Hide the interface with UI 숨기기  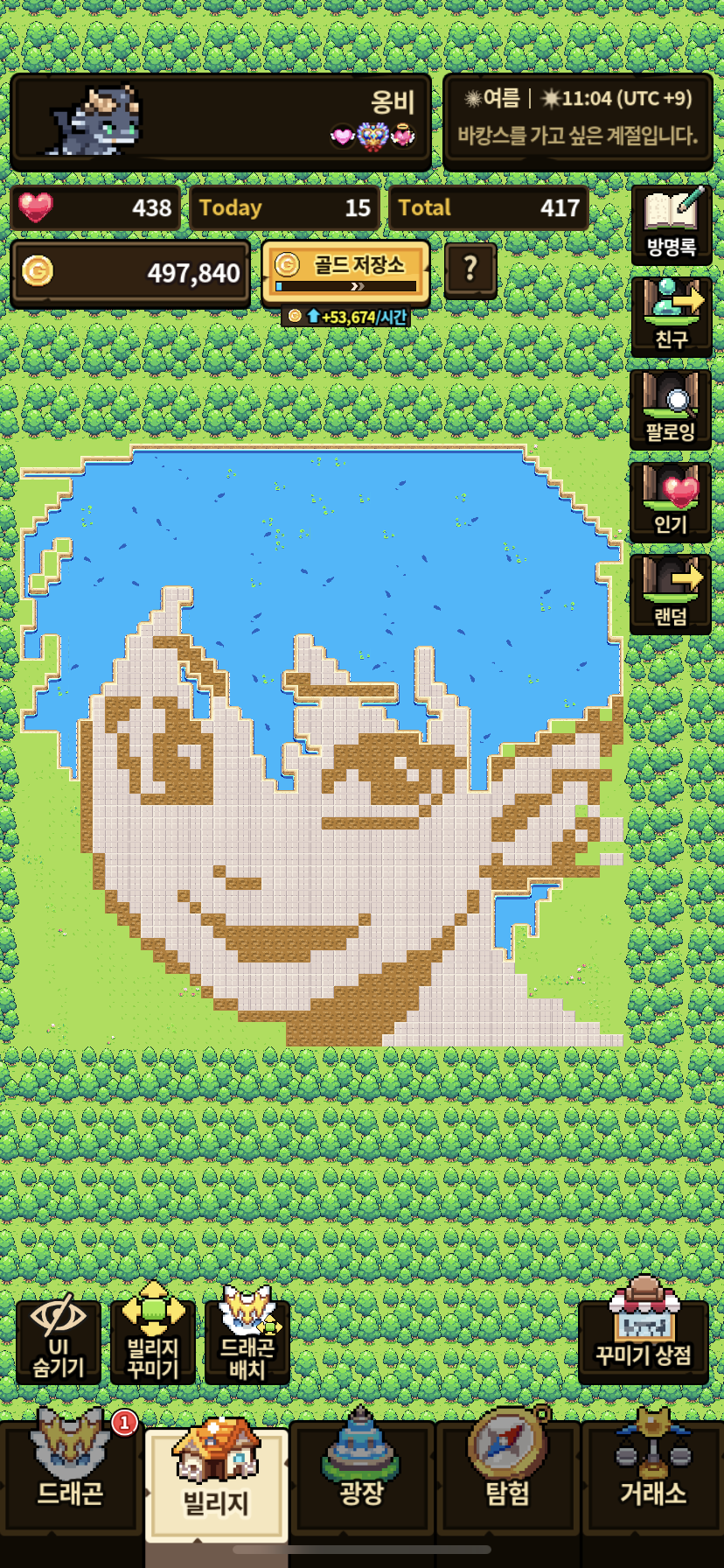59,1341
